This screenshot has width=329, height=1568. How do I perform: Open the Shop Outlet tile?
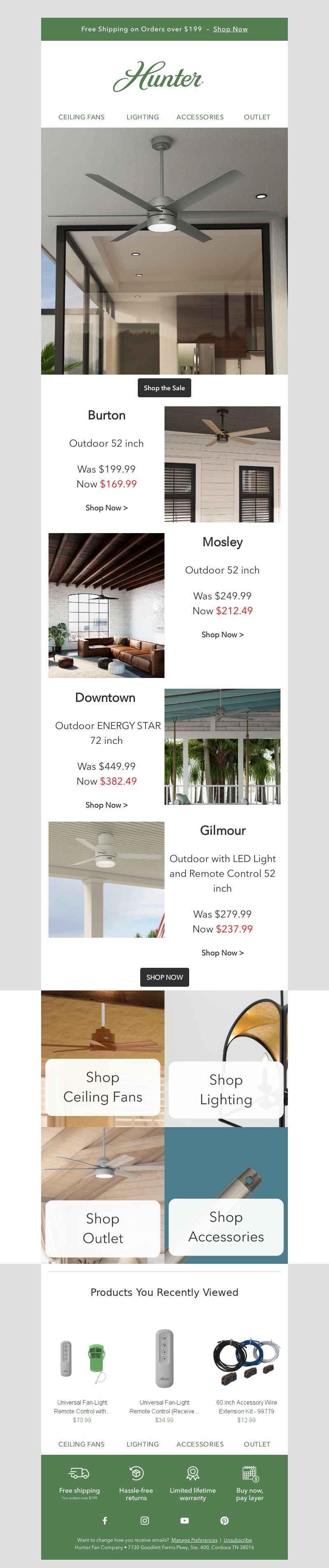click(x=103, y=1228)
